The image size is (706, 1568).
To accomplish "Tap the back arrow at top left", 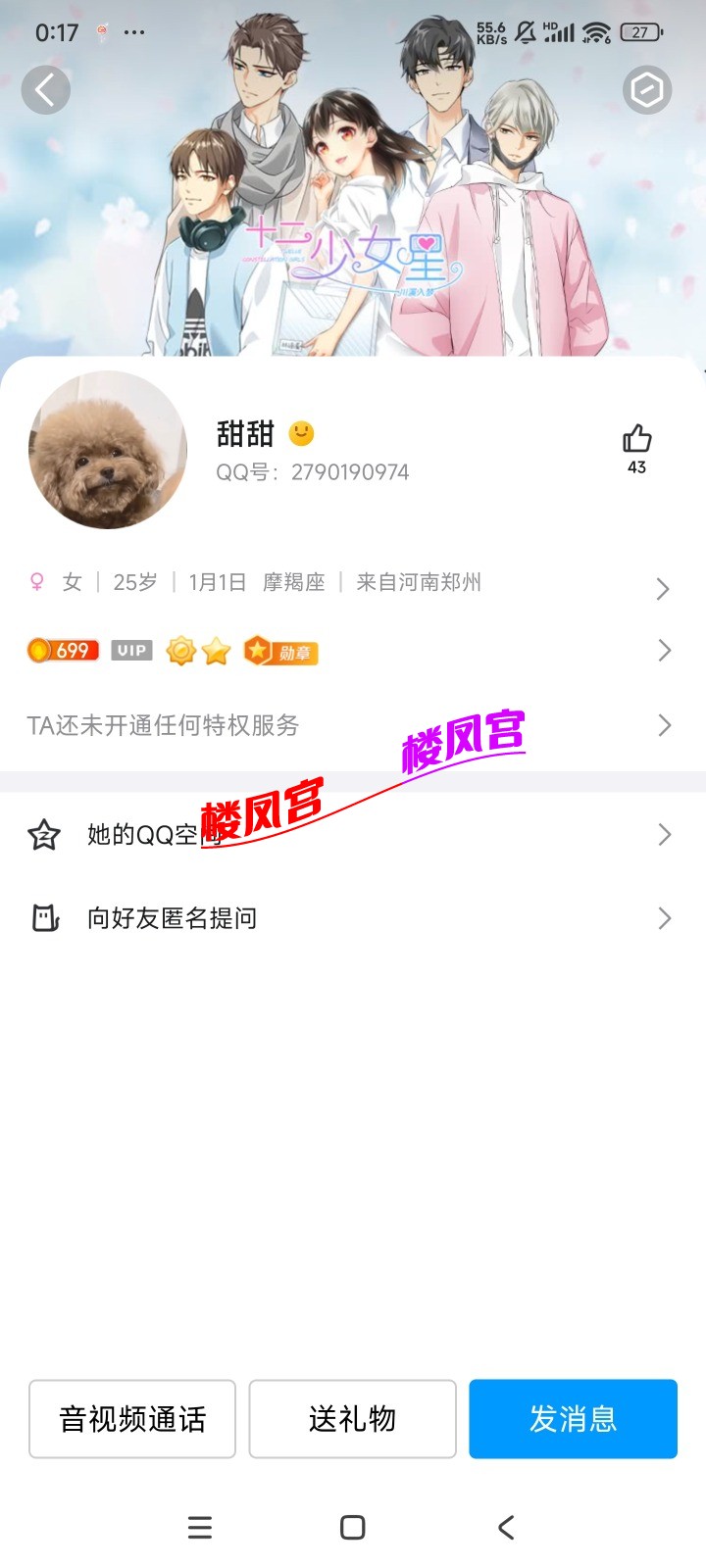I will tap(46, 89).
